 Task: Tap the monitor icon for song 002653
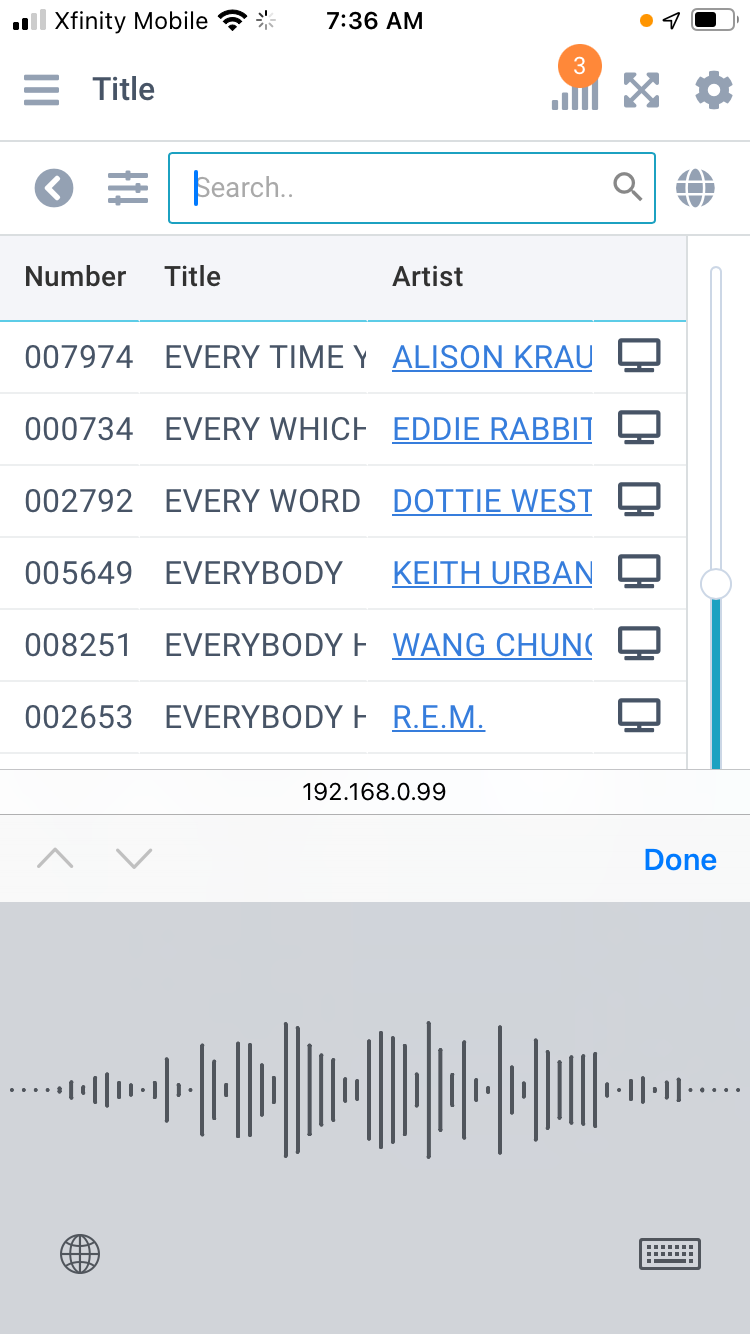point(639,716)
